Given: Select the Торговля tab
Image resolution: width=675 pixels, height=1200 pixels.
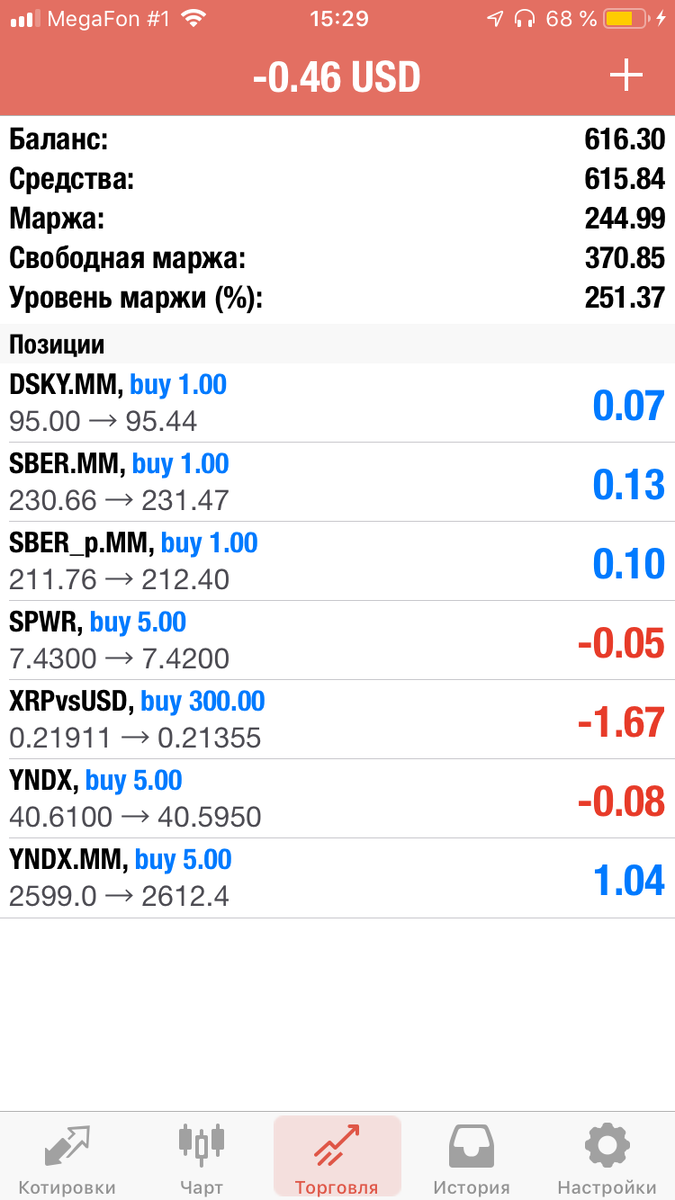Looking at the screenshot, I should [337, 1158].
